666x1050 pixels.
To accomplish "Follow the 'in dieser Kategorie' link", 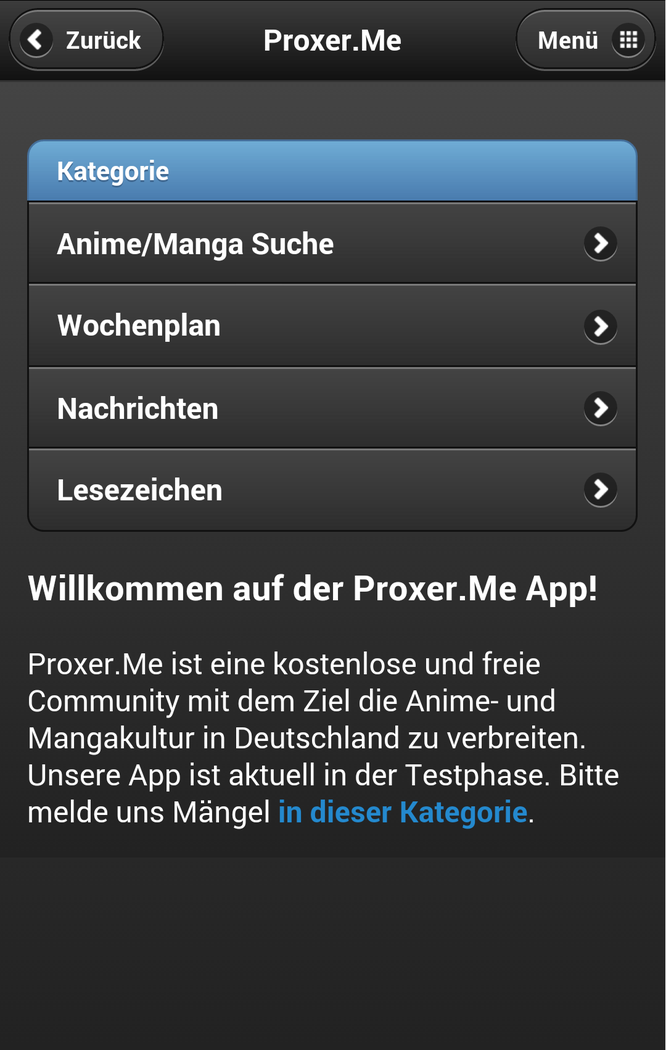I will (x=402, y=812).
